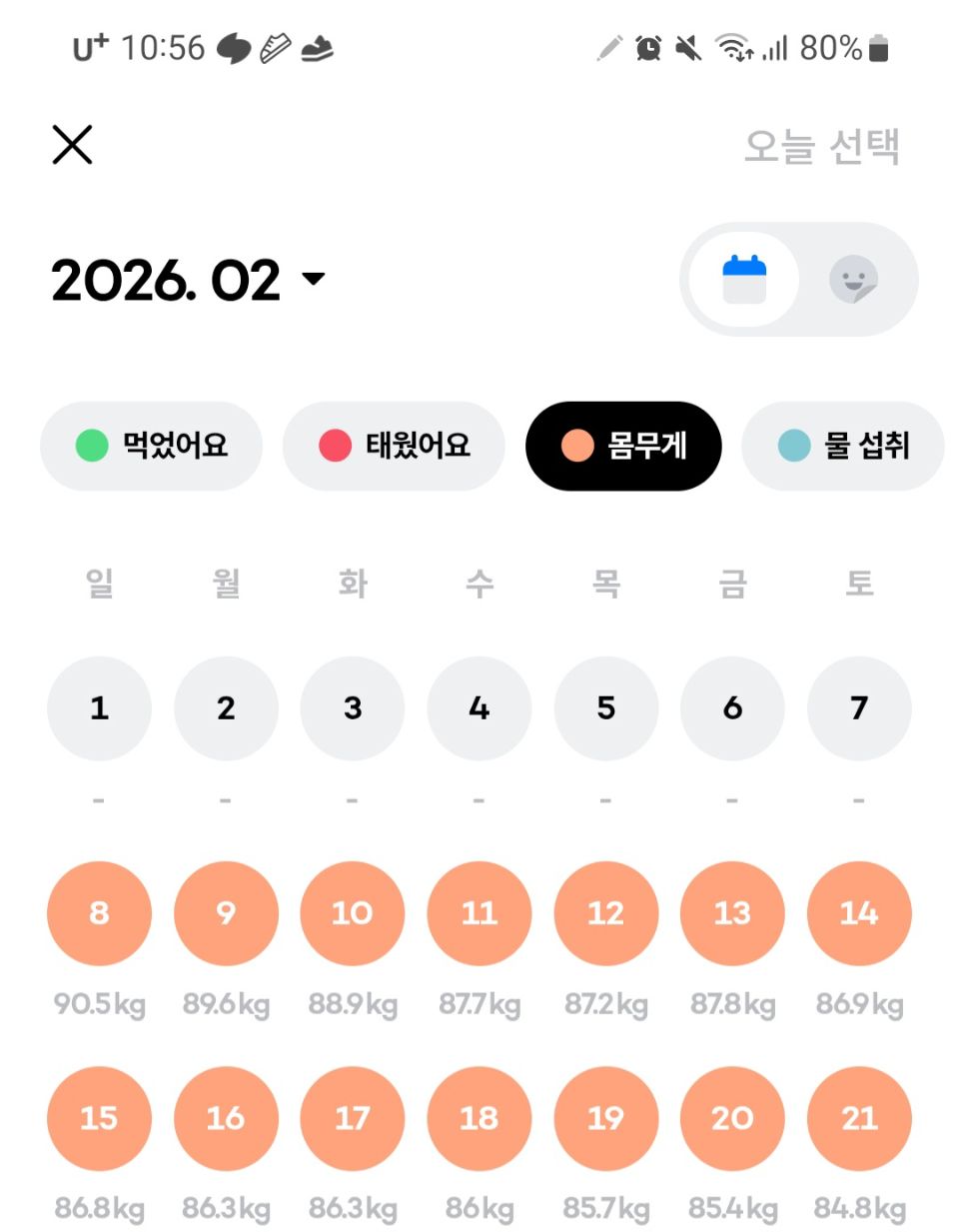The height and width of the screenshot is (1232, 959).
Task: Select day 10 showing 88.9kg
Action: pyautogui.click(x=353, y=913)
